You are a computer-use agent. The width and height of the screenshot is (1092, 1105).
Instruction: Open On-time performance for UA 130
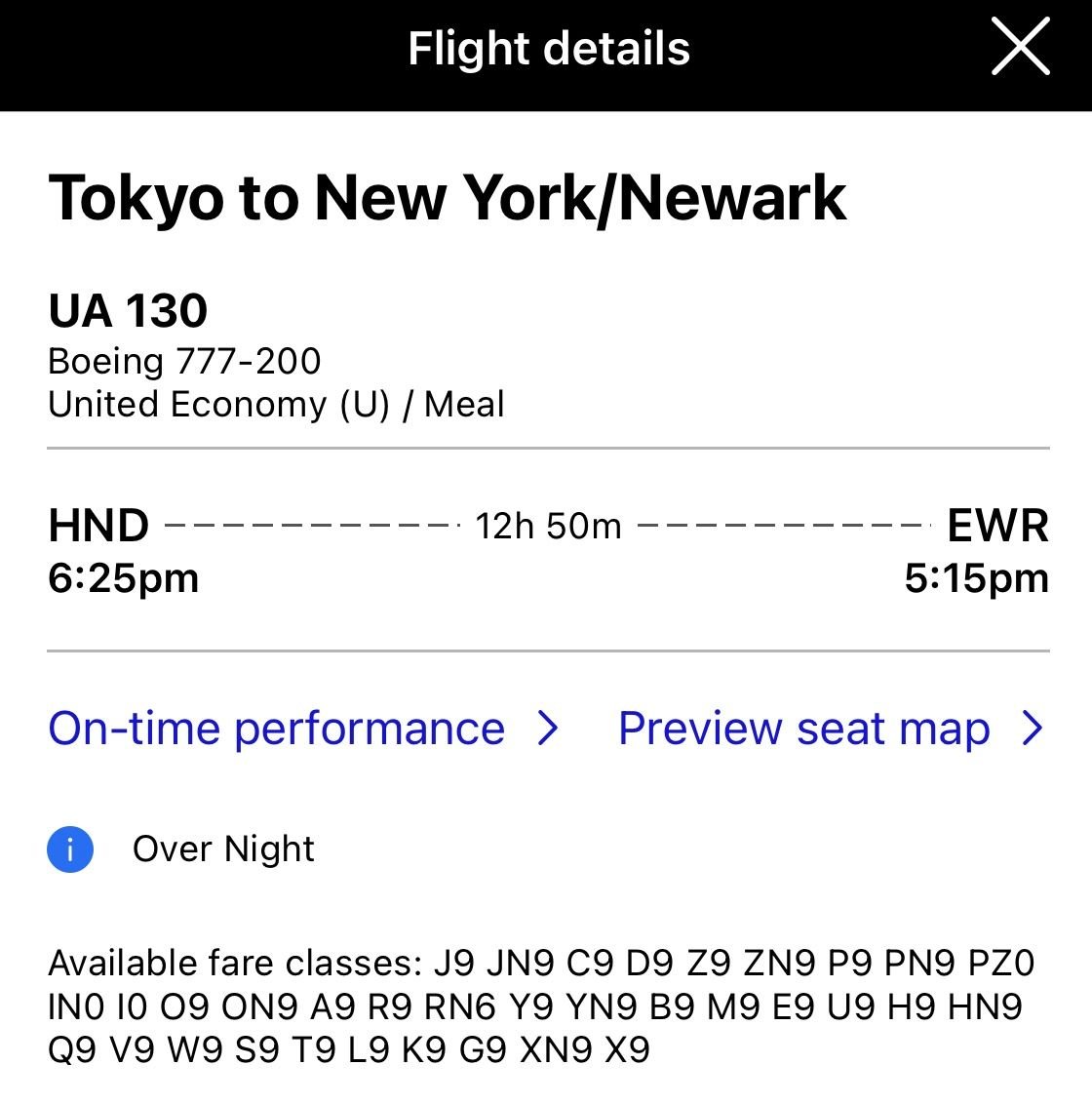[302, 729]
